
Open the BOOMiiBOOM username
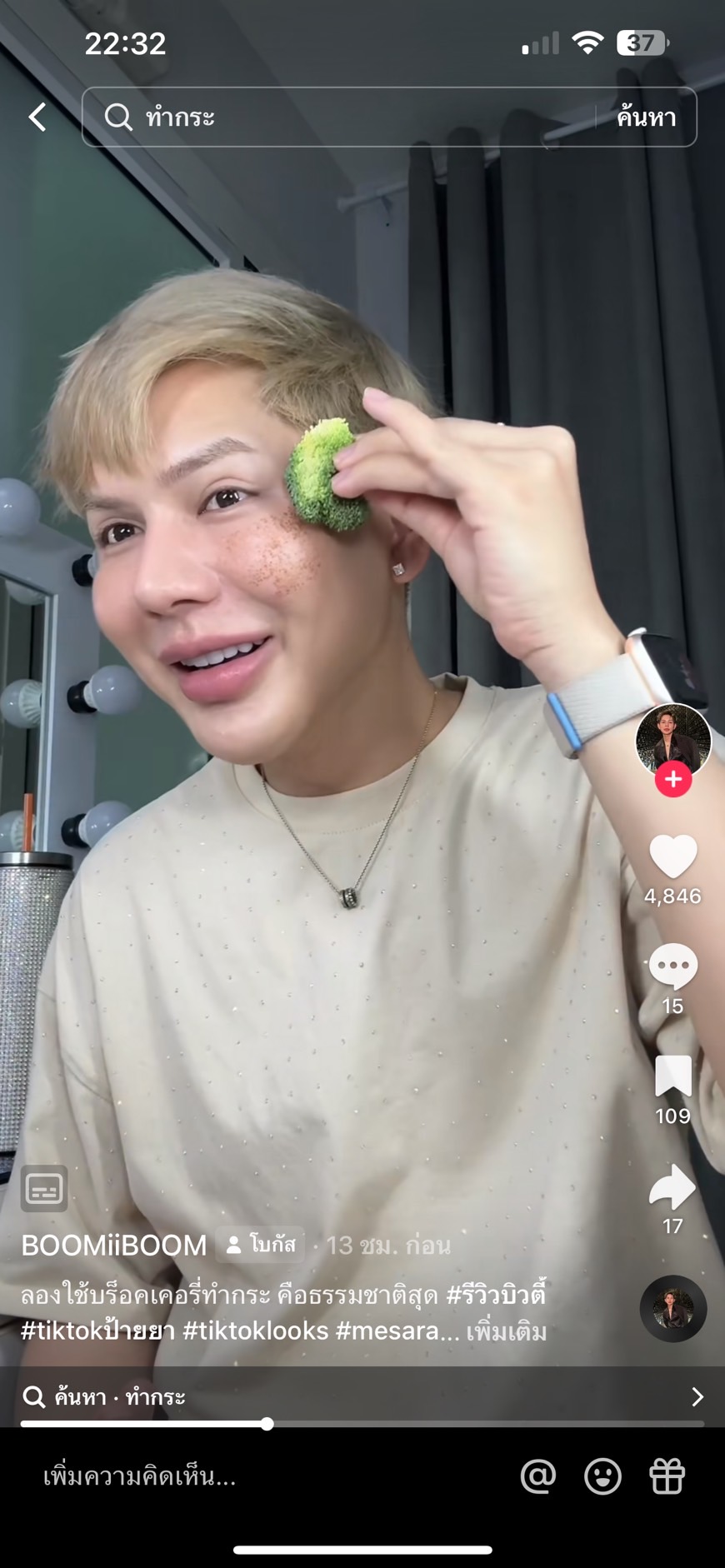click(114, 1246)
